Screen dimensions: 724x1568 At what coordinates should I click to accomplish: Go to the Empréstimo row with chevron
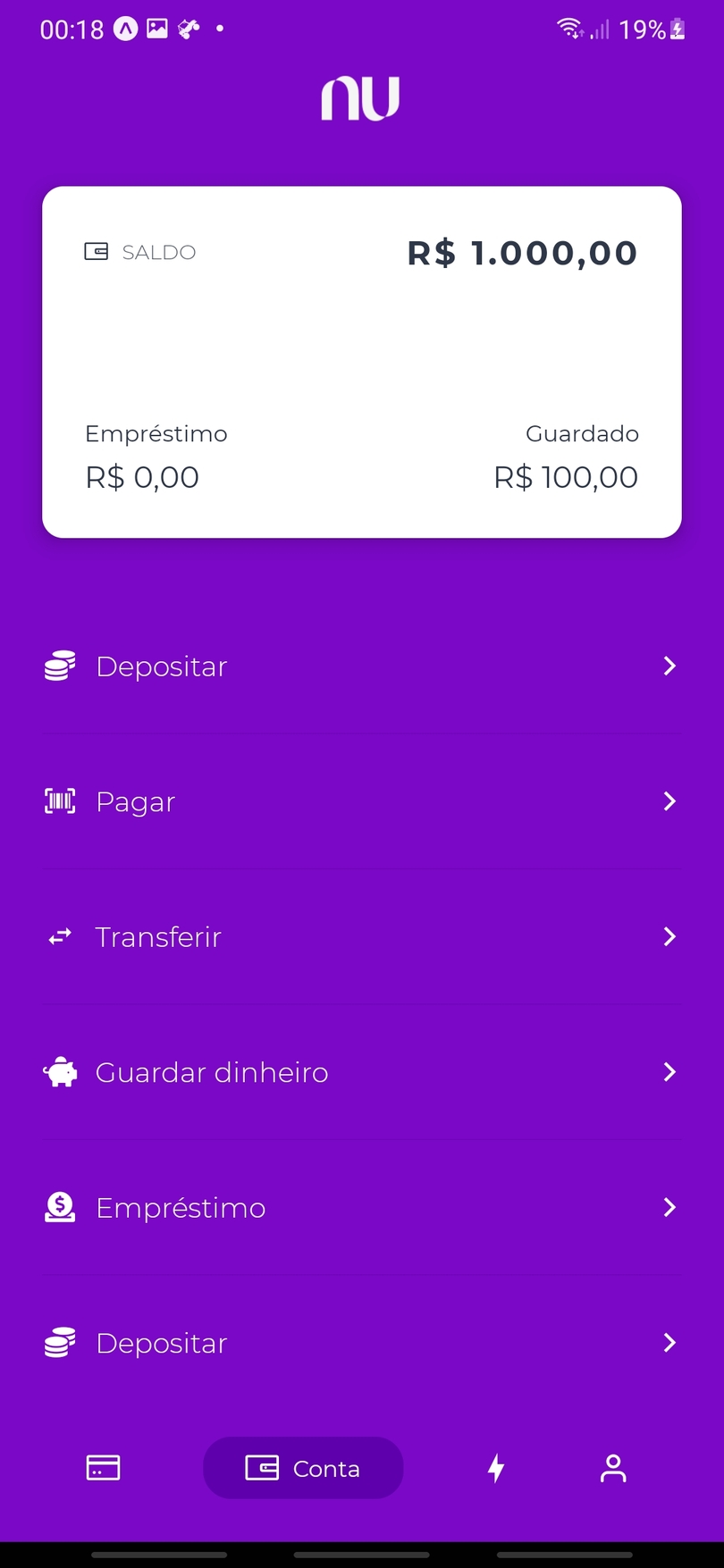(x=361, y=1208)
